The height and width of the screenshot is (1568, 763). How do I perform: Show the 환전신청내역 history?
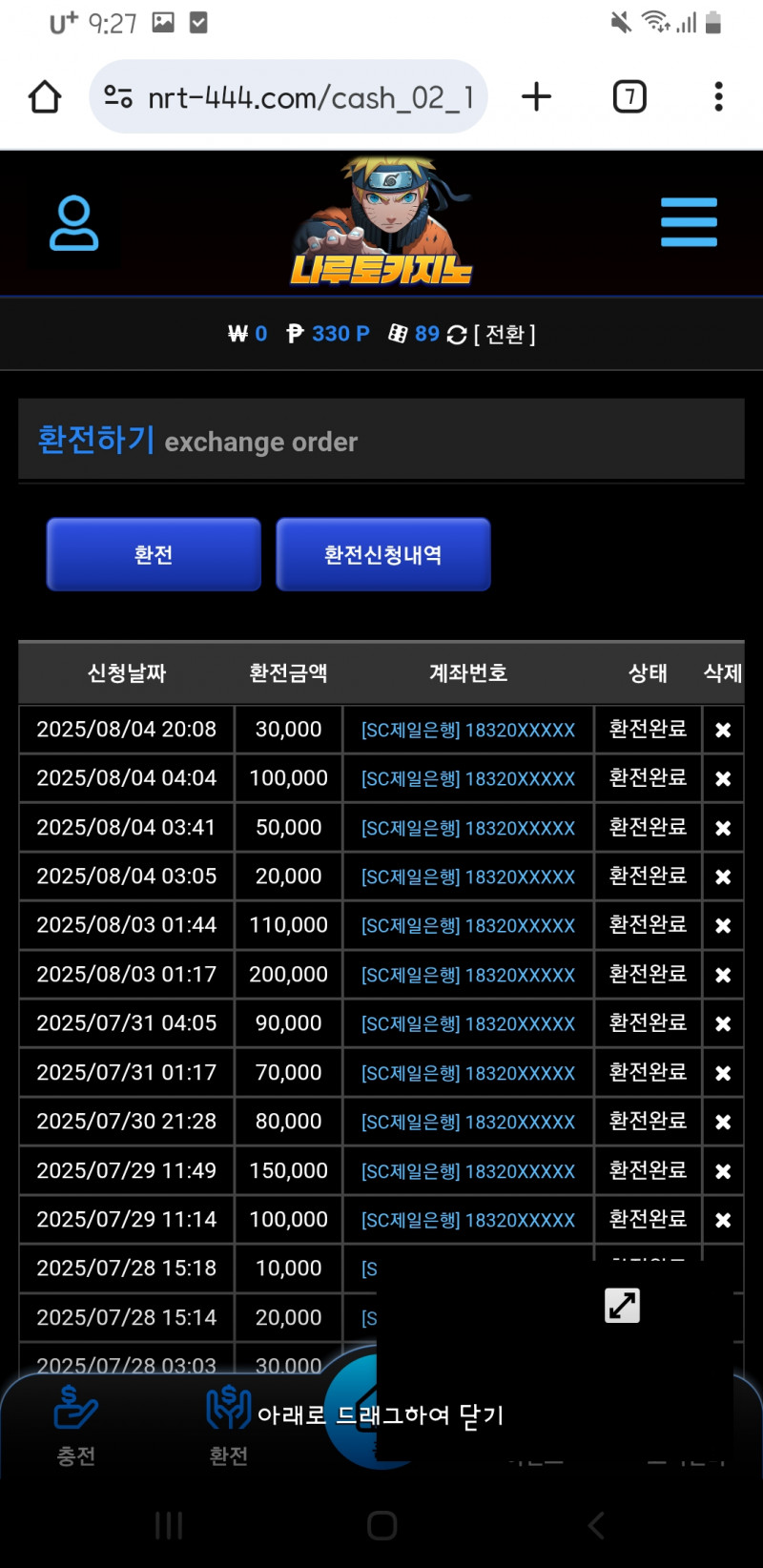(x=382, y=554)
